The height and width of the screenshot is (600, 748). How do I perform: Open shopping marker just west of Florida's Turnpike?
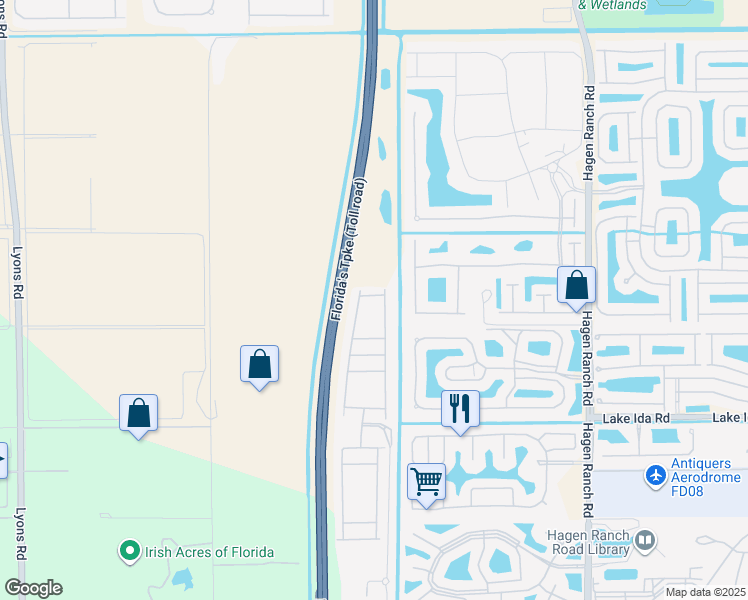tap(259, 364)
